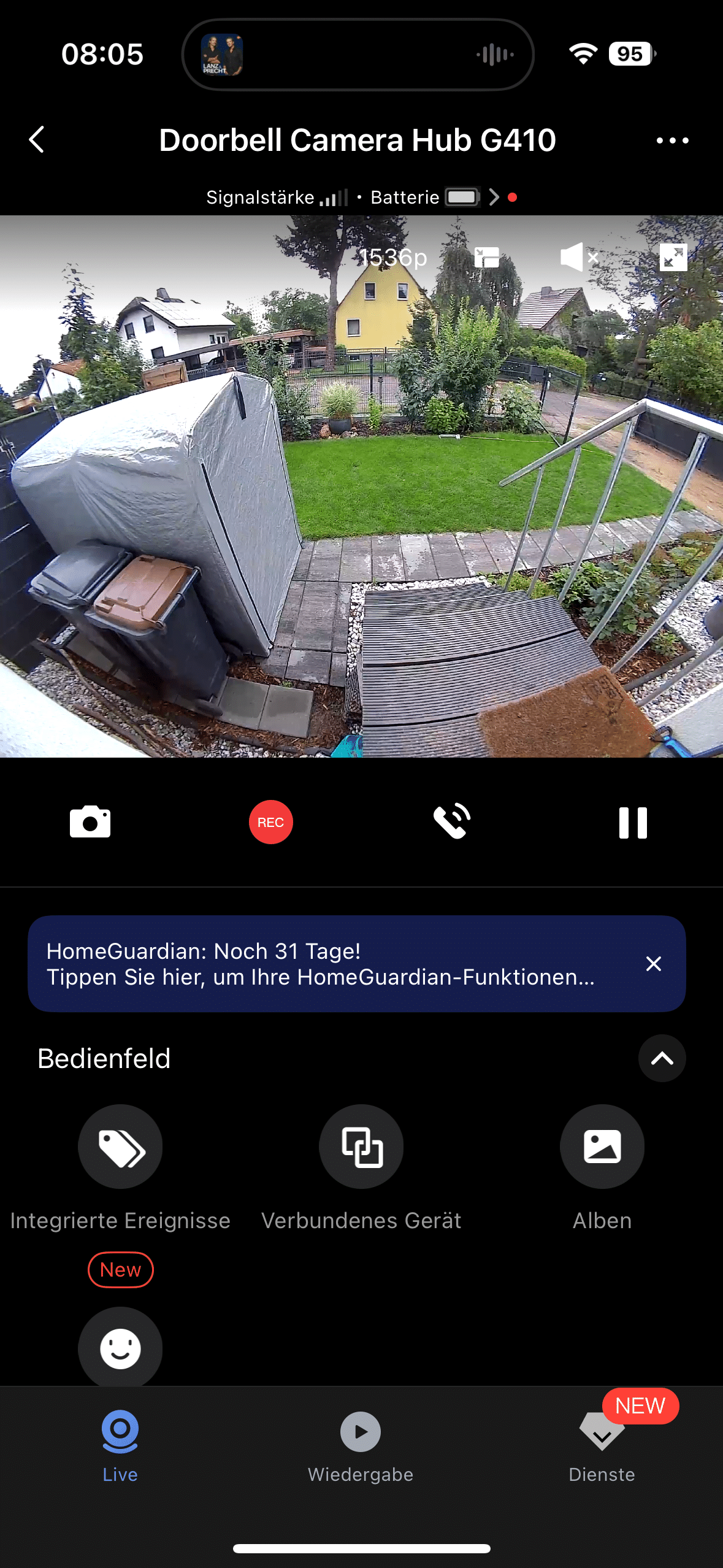Screen dimensions: 723x1568
Task: Pause the live stream
Action: coord(633,822)
